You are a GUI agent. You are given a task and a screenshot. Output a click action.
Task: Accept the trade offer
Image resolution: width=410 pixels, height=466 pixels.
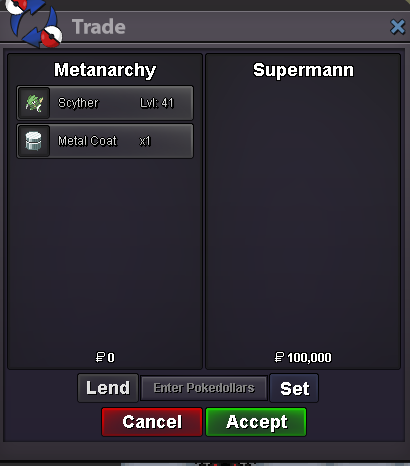[256, 422]
